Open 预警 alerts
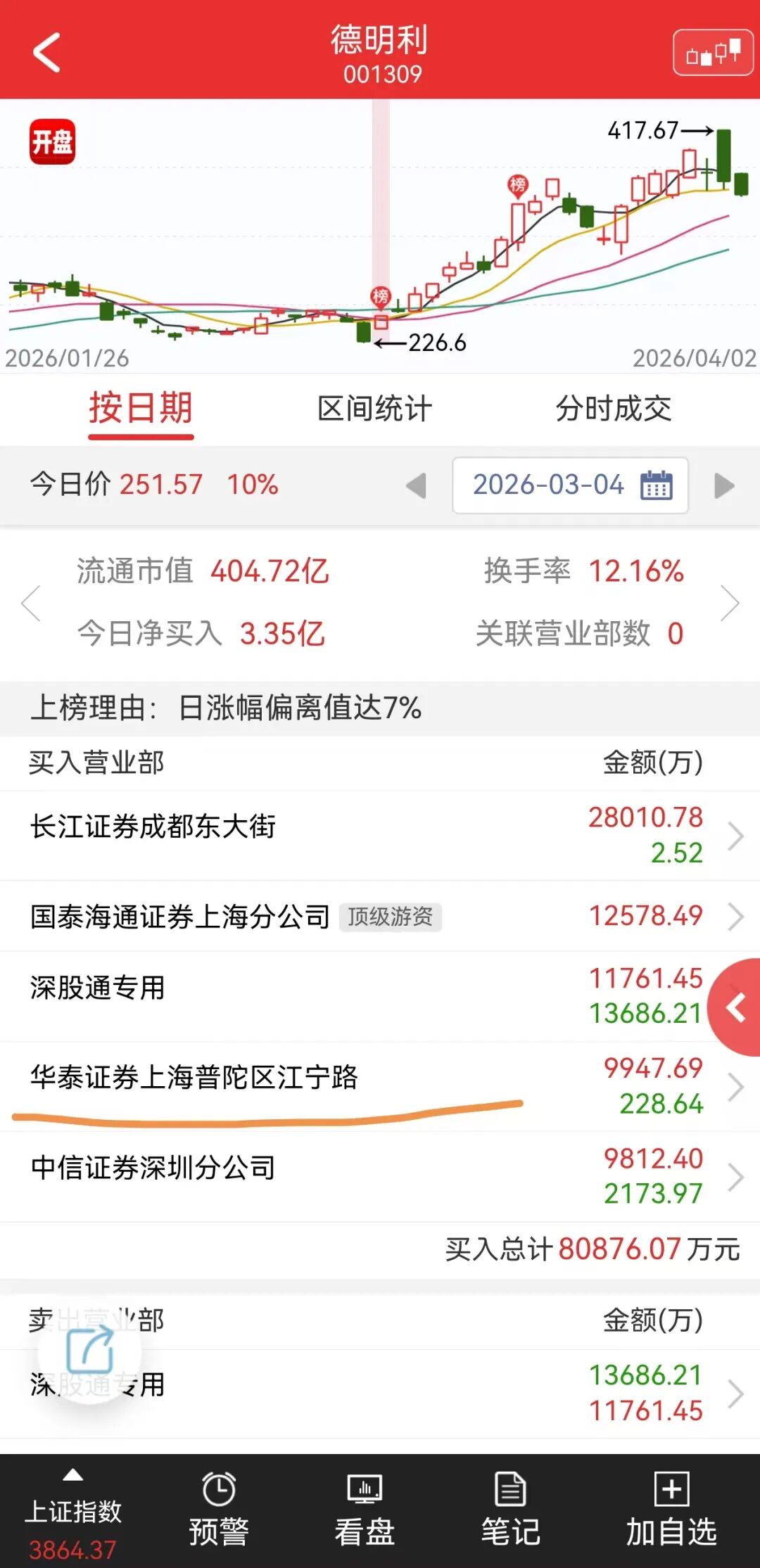This screenshot has height=1568, width=760. pos(219,1509)
